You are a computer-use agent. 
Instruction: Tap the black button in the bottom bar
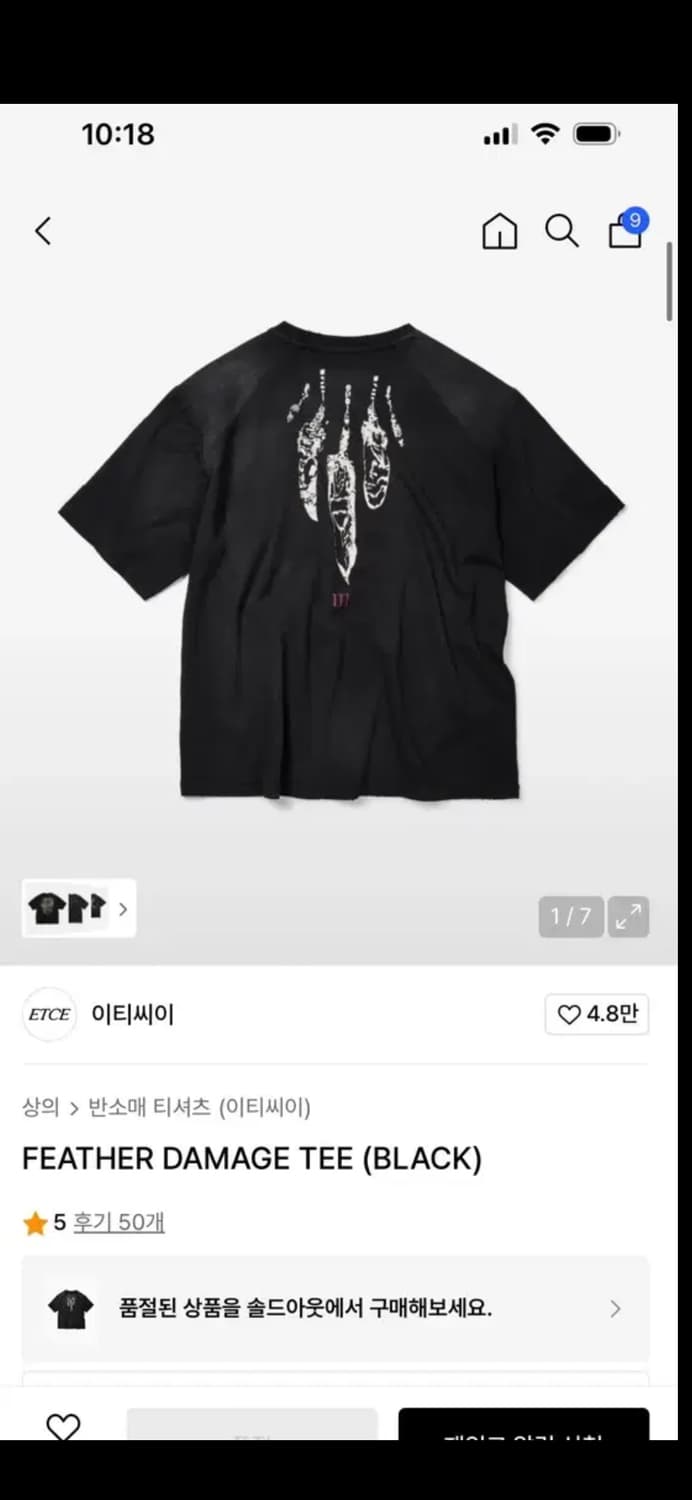tap(523, 1425)
